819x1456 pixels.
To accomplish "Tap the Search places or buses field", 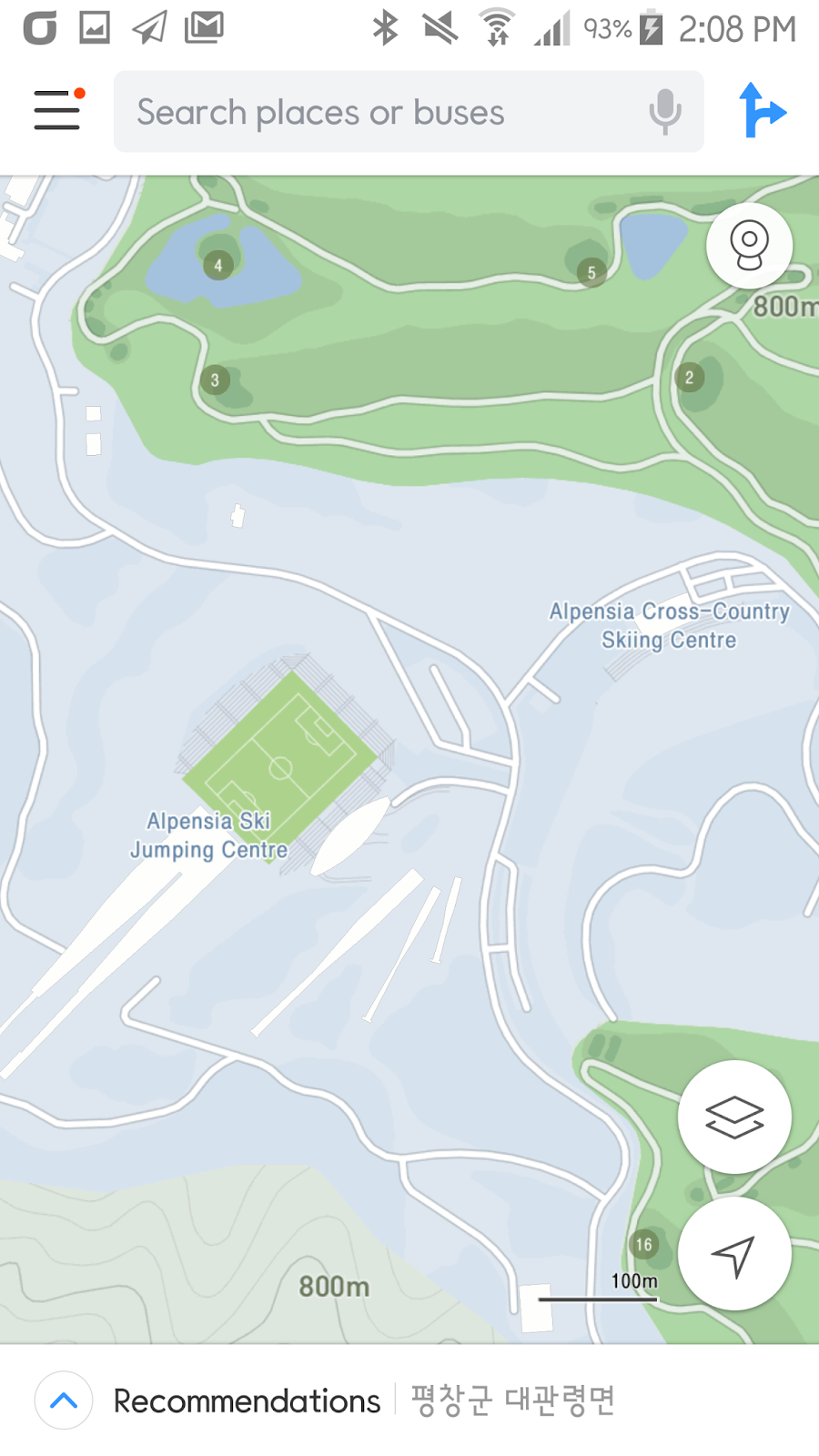I will pyautogui.click(x=364, y=111).
